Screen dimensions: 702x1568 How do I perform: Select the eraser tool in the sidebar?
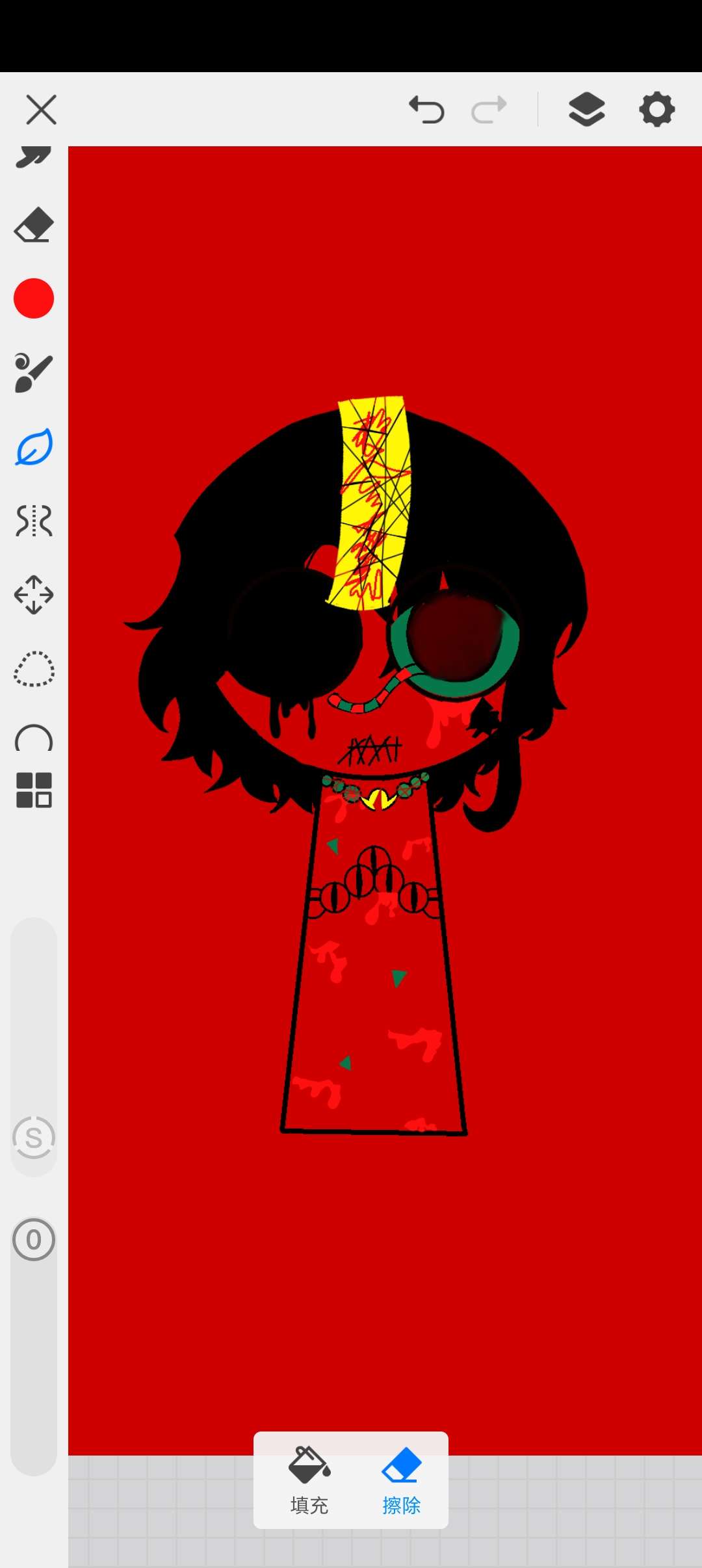34,225
